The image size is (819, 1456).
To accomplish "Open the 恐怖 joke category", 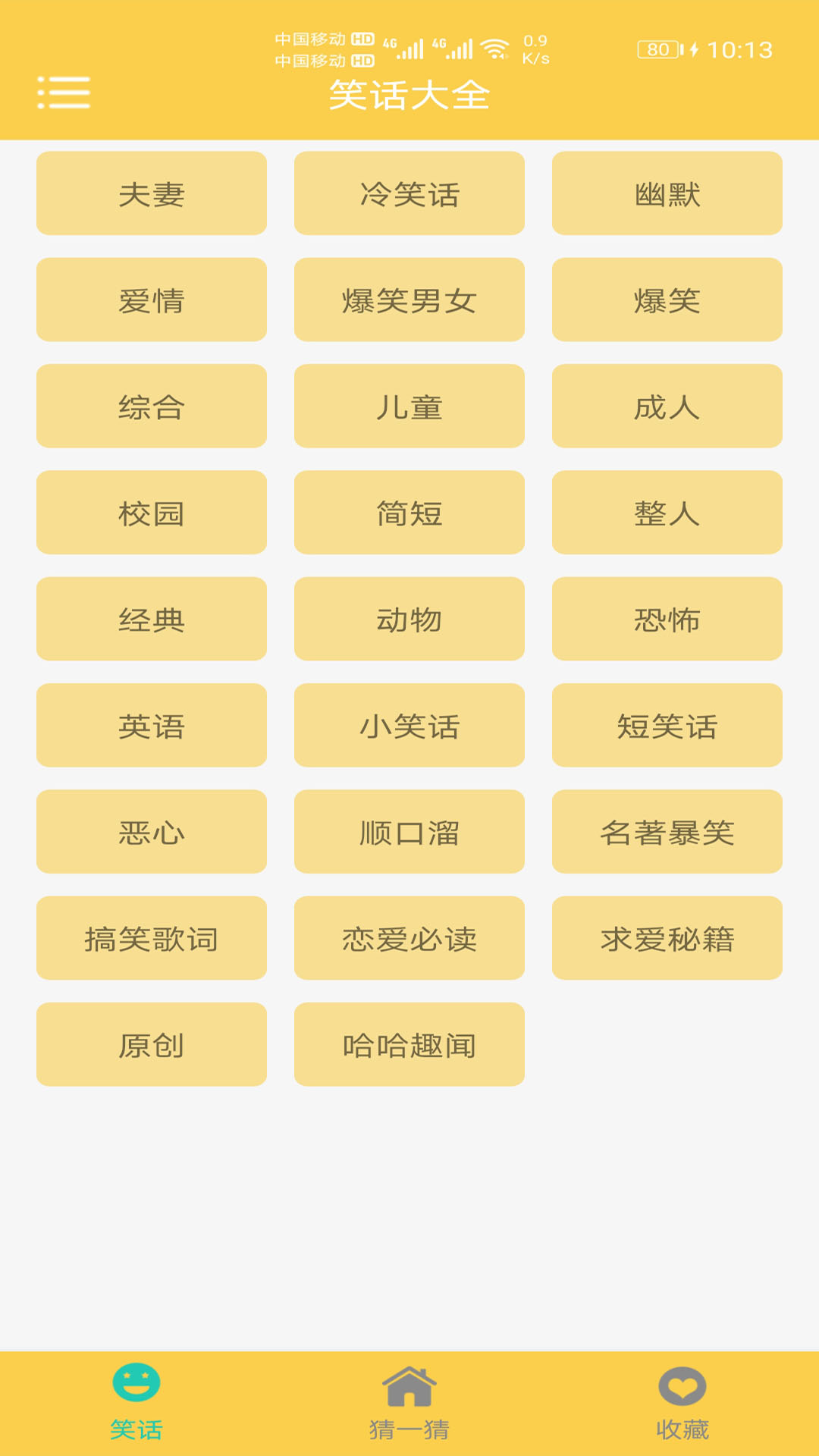I will 667,619.
